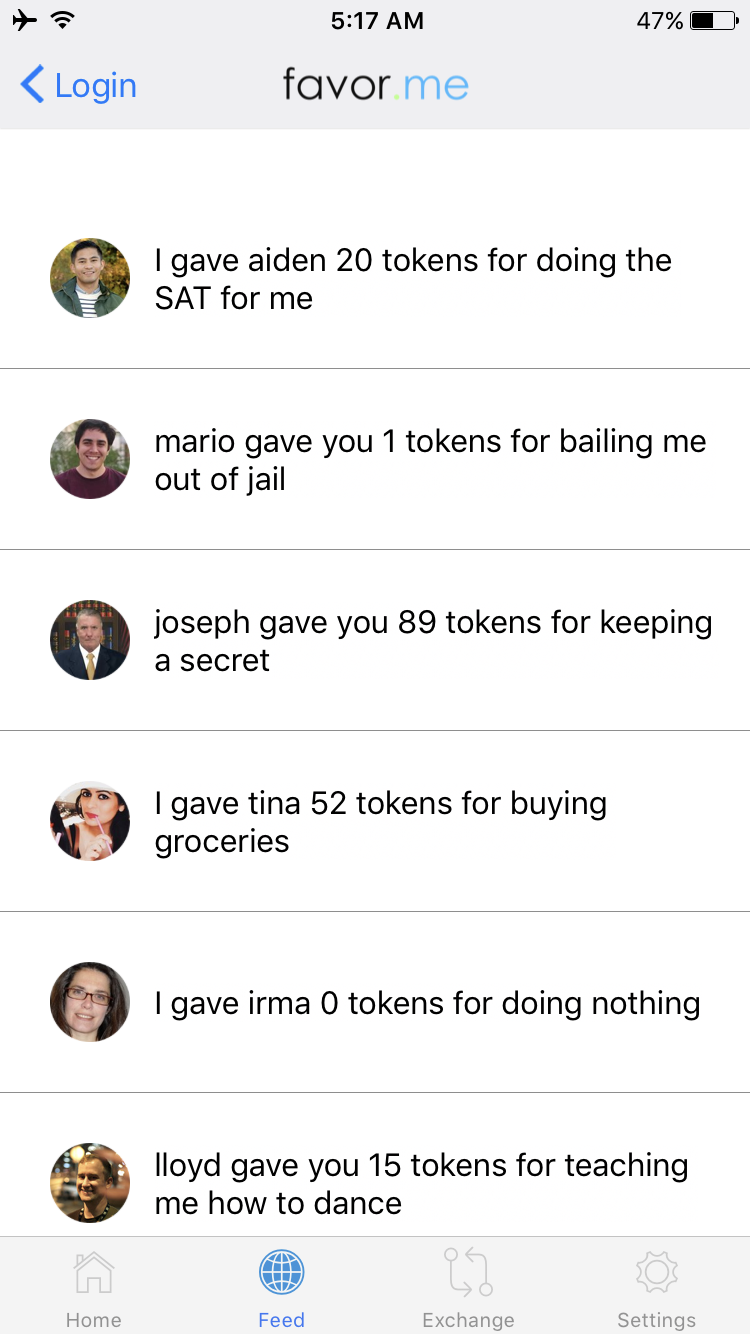Select the Feed tab
Image resolution: width=750 pixels, height=1334 pixels.
(281, 1286)
